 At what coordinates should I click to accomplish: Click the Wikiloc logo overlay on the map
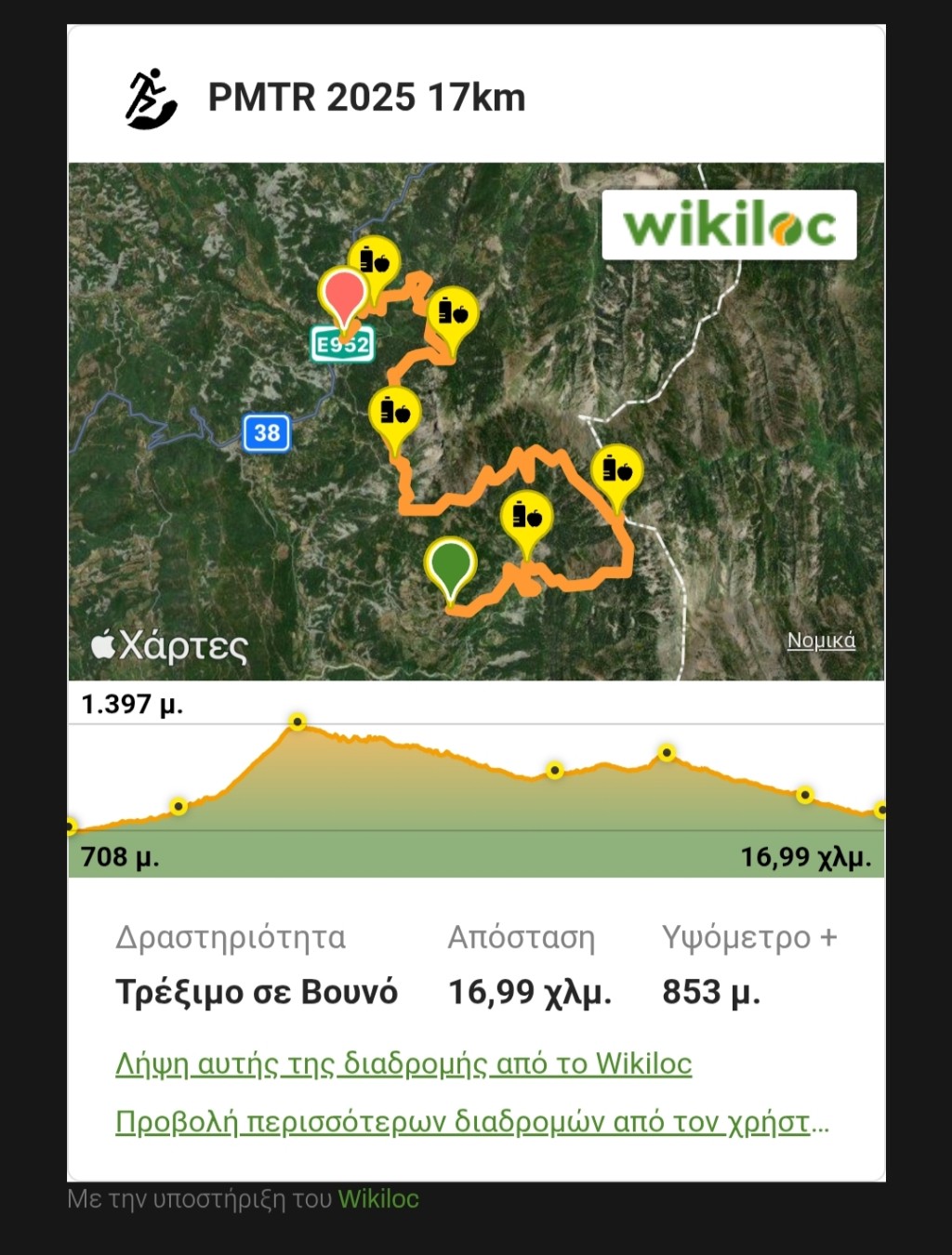729,225
